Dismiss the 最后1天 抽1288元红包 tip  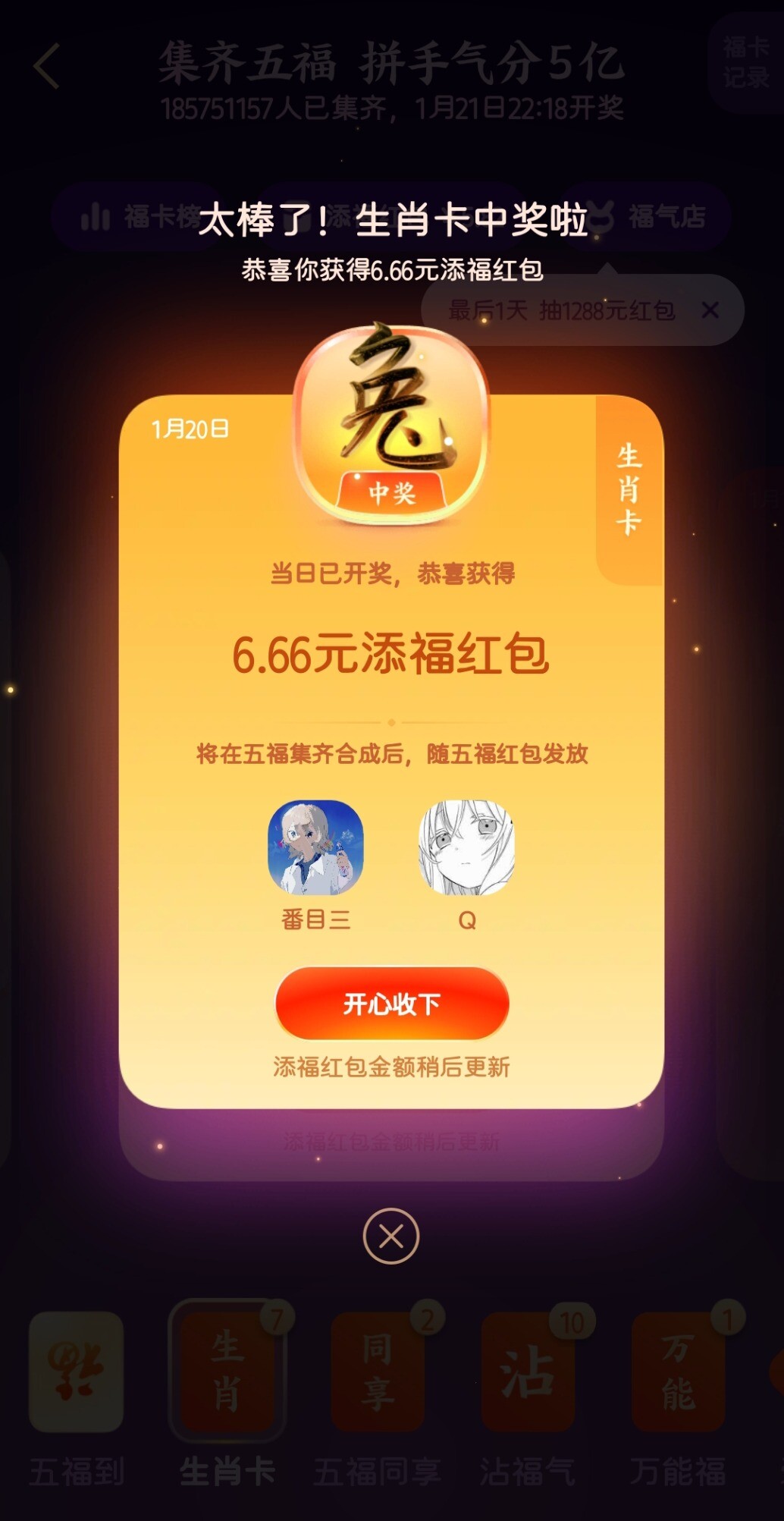[710, 310]
